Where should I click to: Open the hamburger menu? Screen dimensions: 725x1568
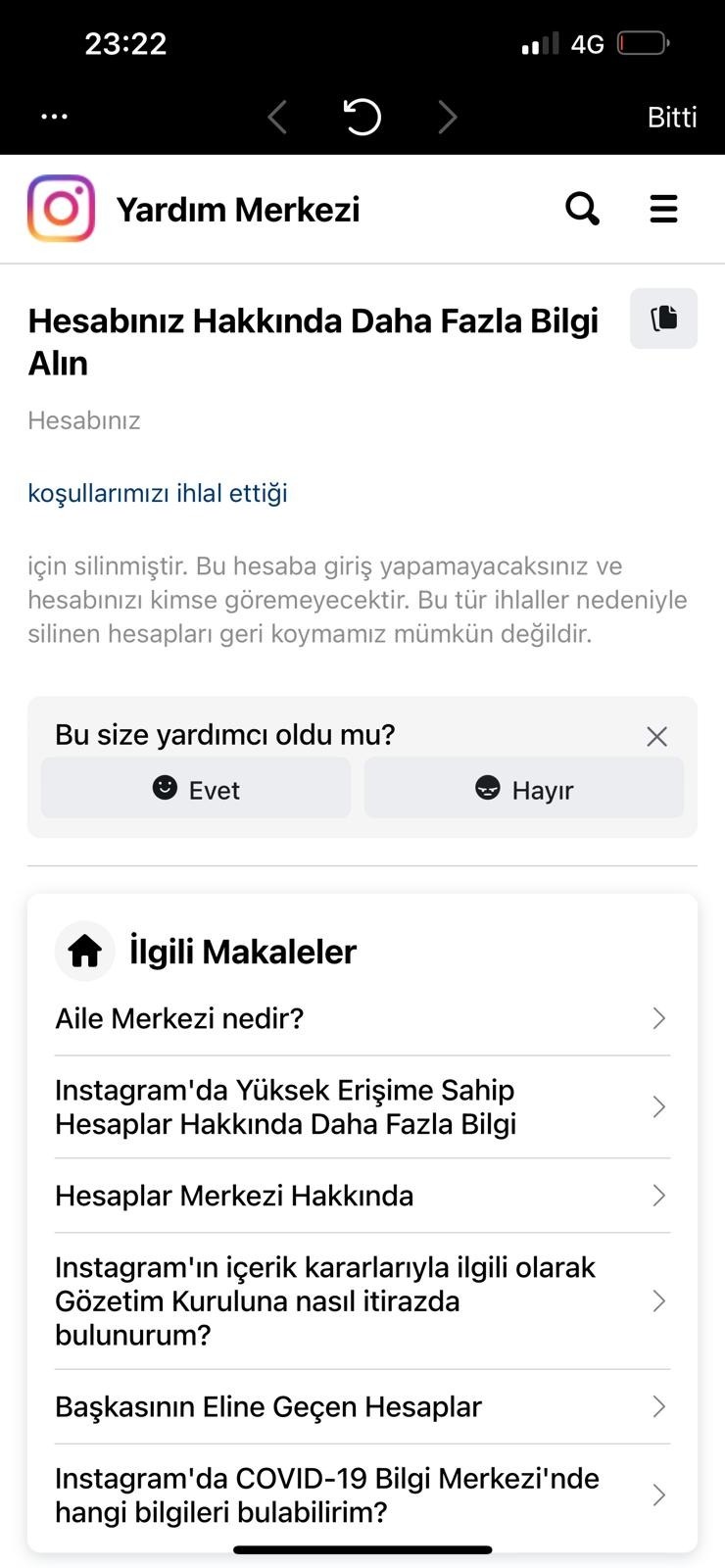click(663, 209)
